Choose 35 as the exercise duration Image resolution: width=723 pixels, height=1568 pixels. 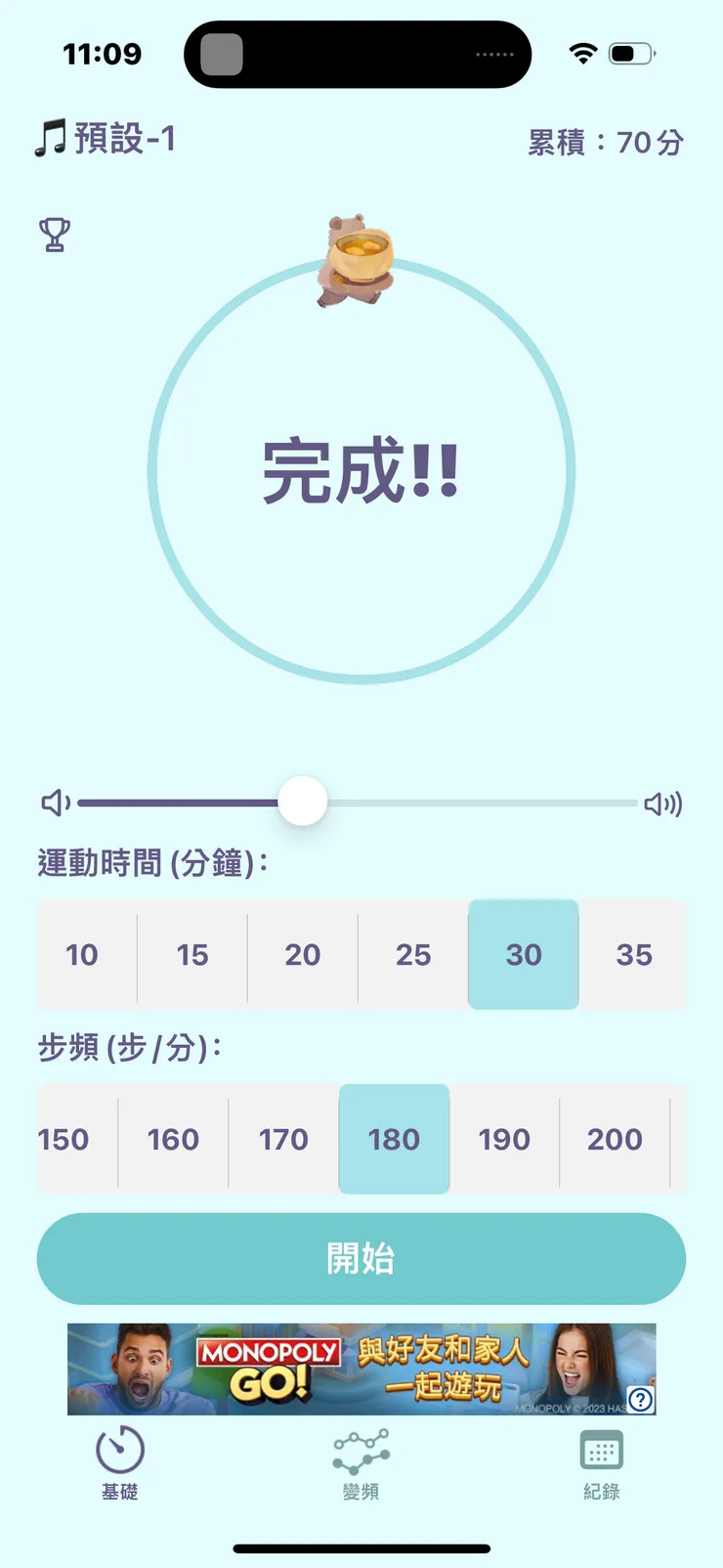[x=636, y=955]
